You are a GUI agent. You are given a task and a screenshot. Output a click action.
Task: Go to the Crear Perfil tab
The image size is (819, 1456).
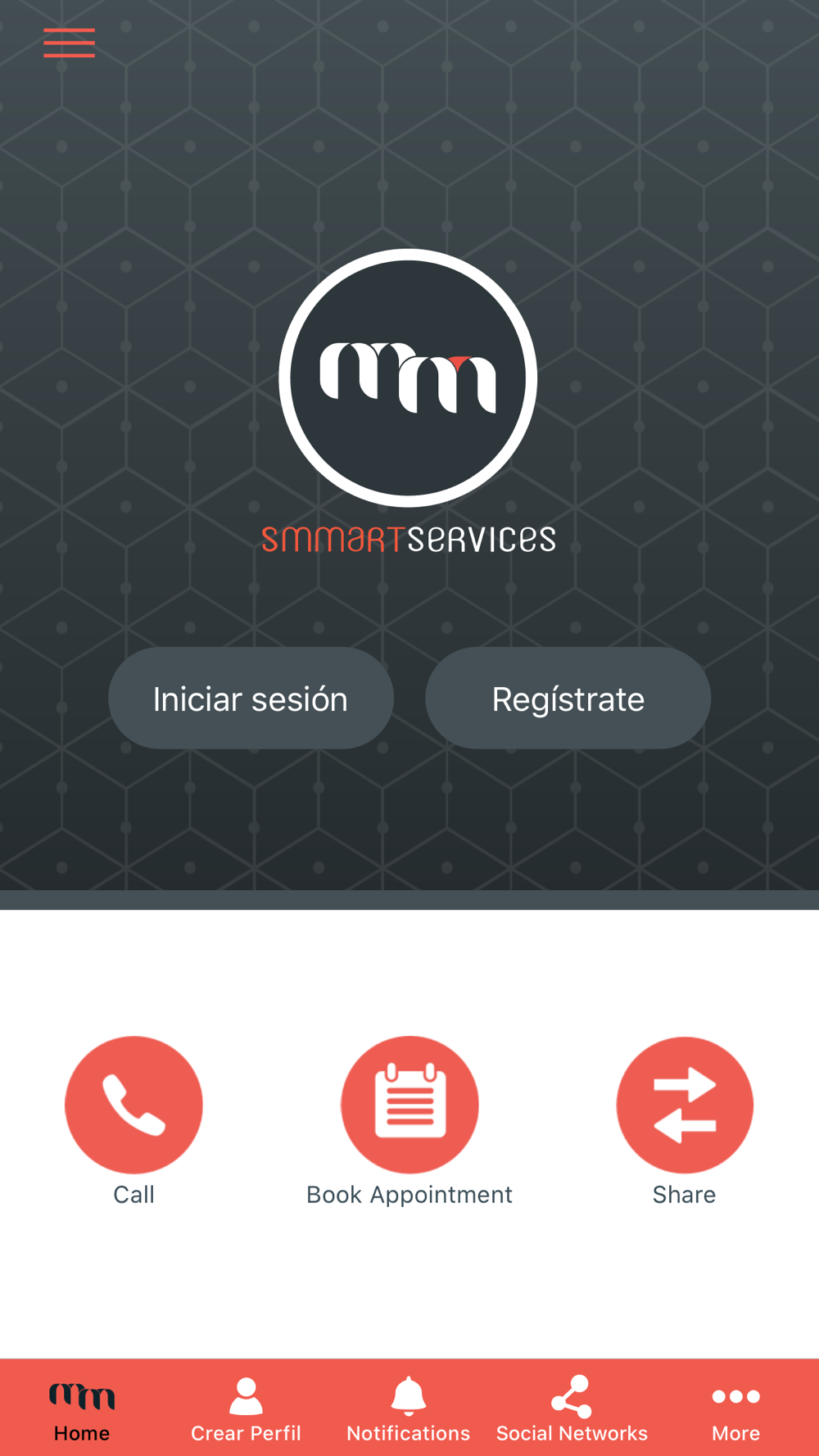coord(246,1408)
